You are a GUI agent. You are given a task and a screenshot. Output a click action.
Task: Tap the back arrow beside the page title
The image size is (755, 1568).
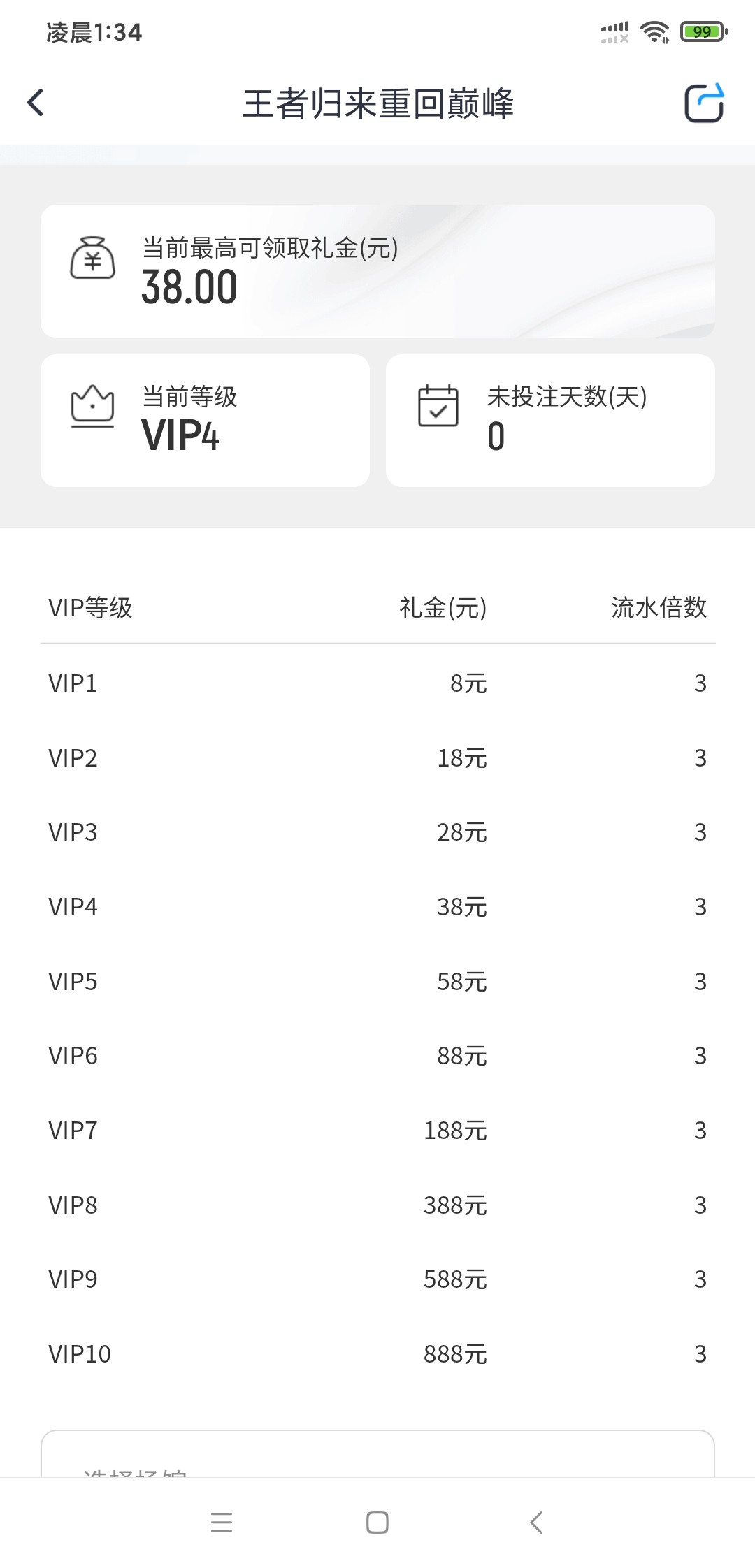tap(34, 103)
